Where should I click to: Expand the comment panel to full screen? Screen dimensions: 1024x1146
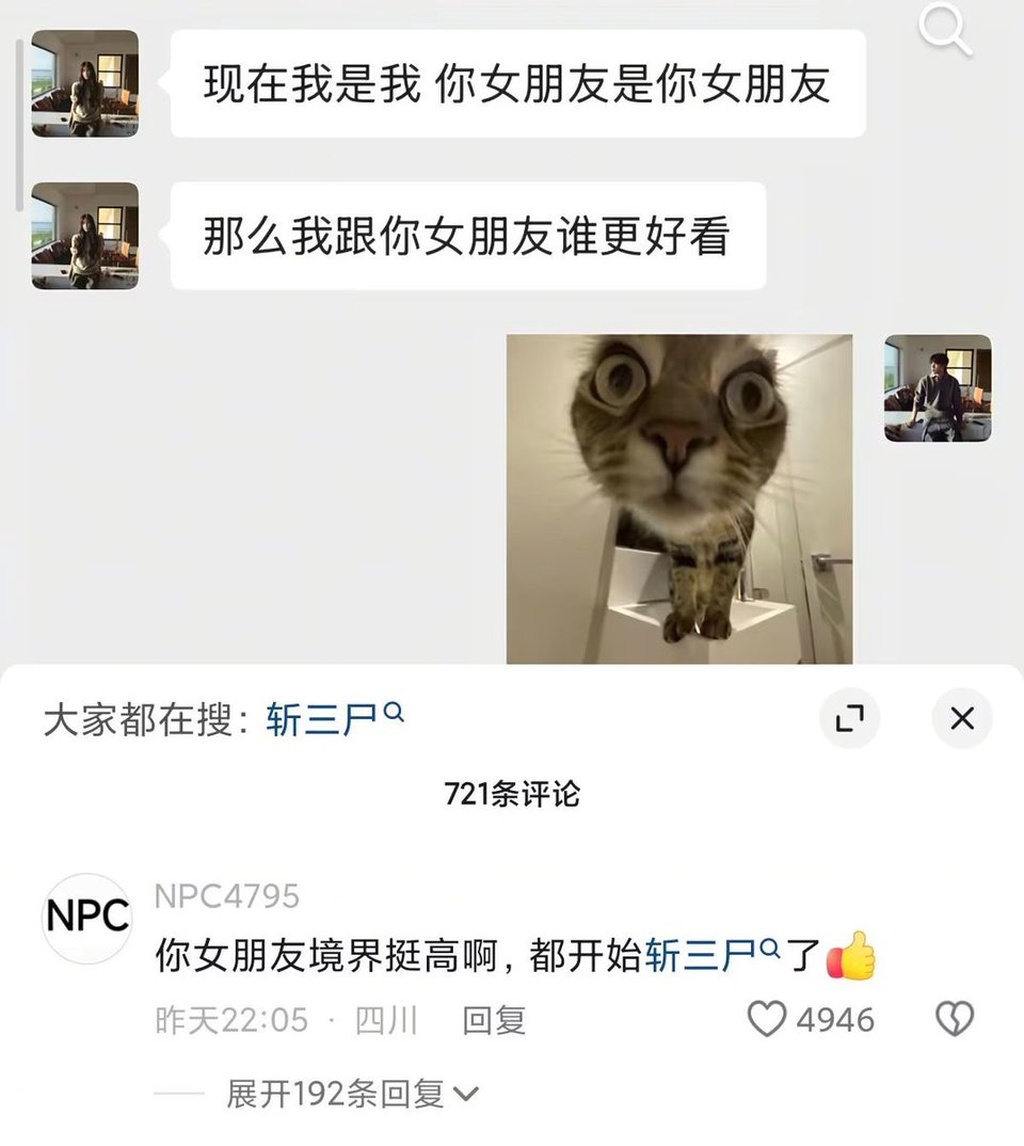[x=849, y=718]
